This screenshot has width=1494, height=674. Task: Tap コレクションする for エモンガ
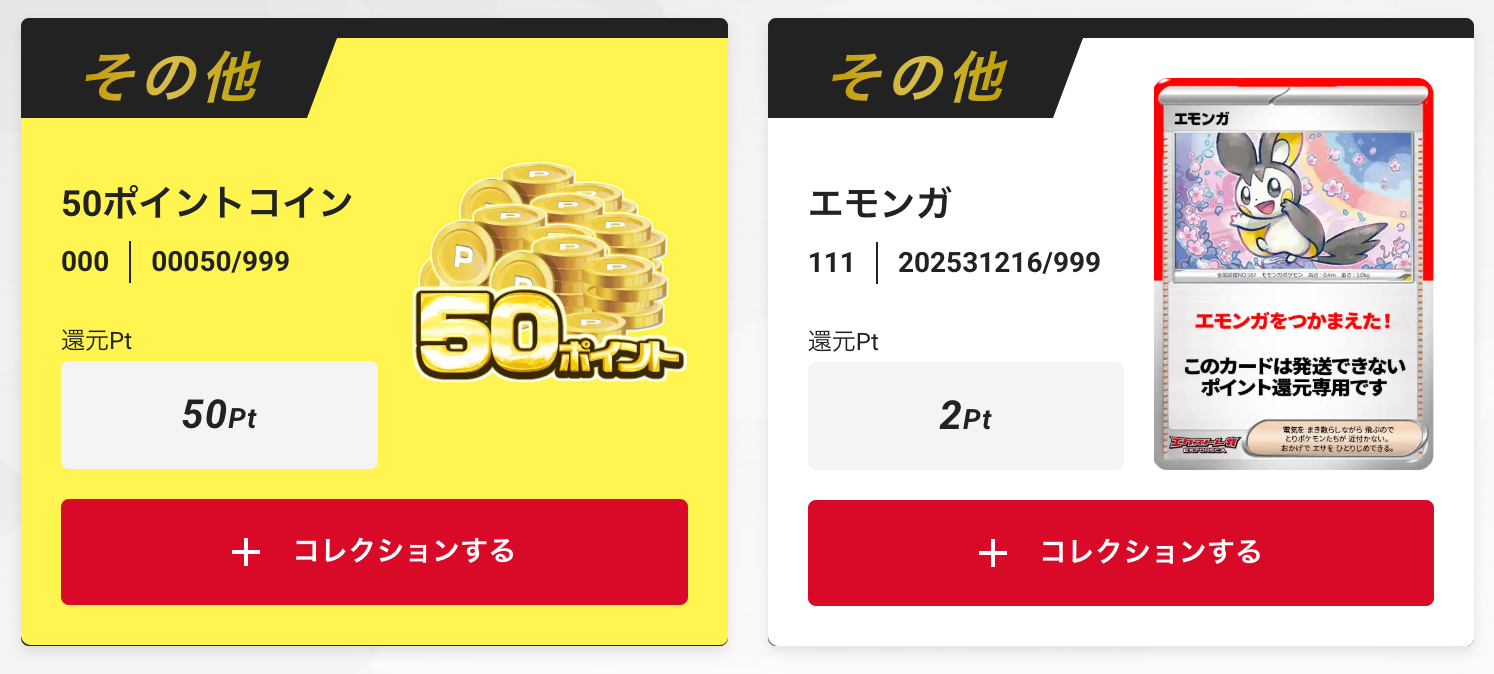coord(1121,552)
